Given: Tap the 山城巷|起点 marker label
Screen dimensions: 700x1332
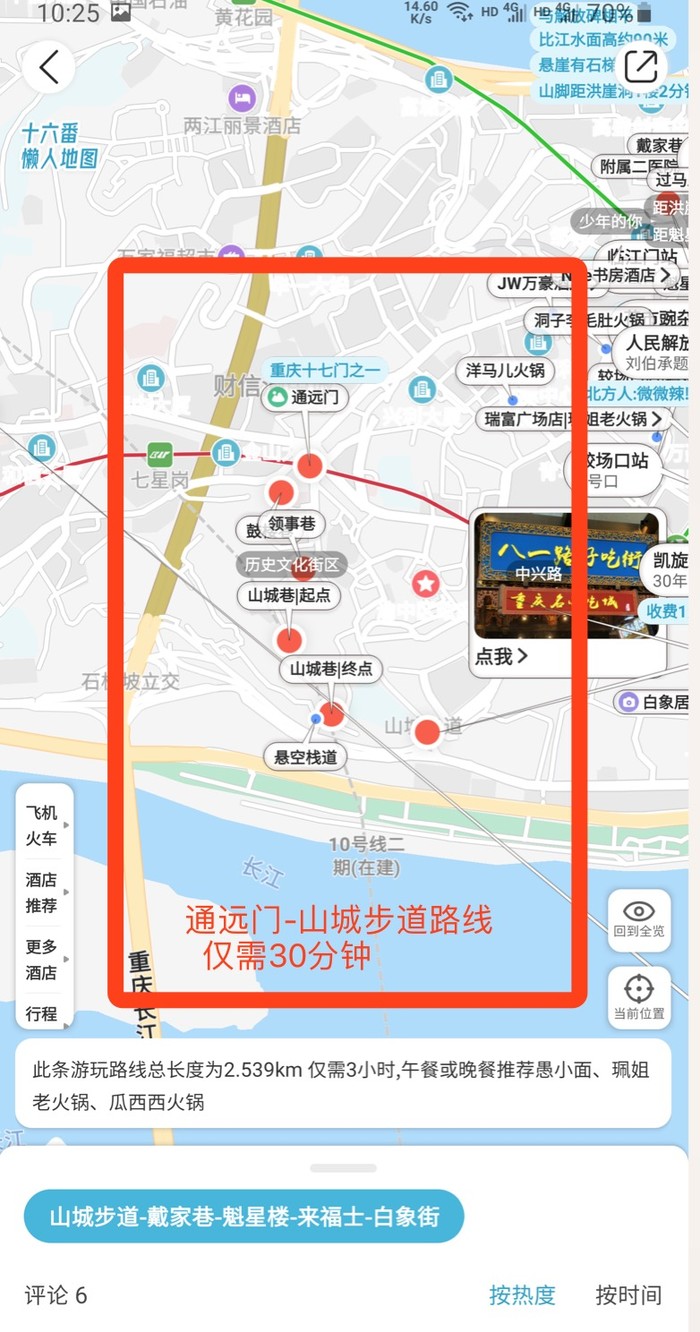Looking at the screenshot, I should (288, 596).
